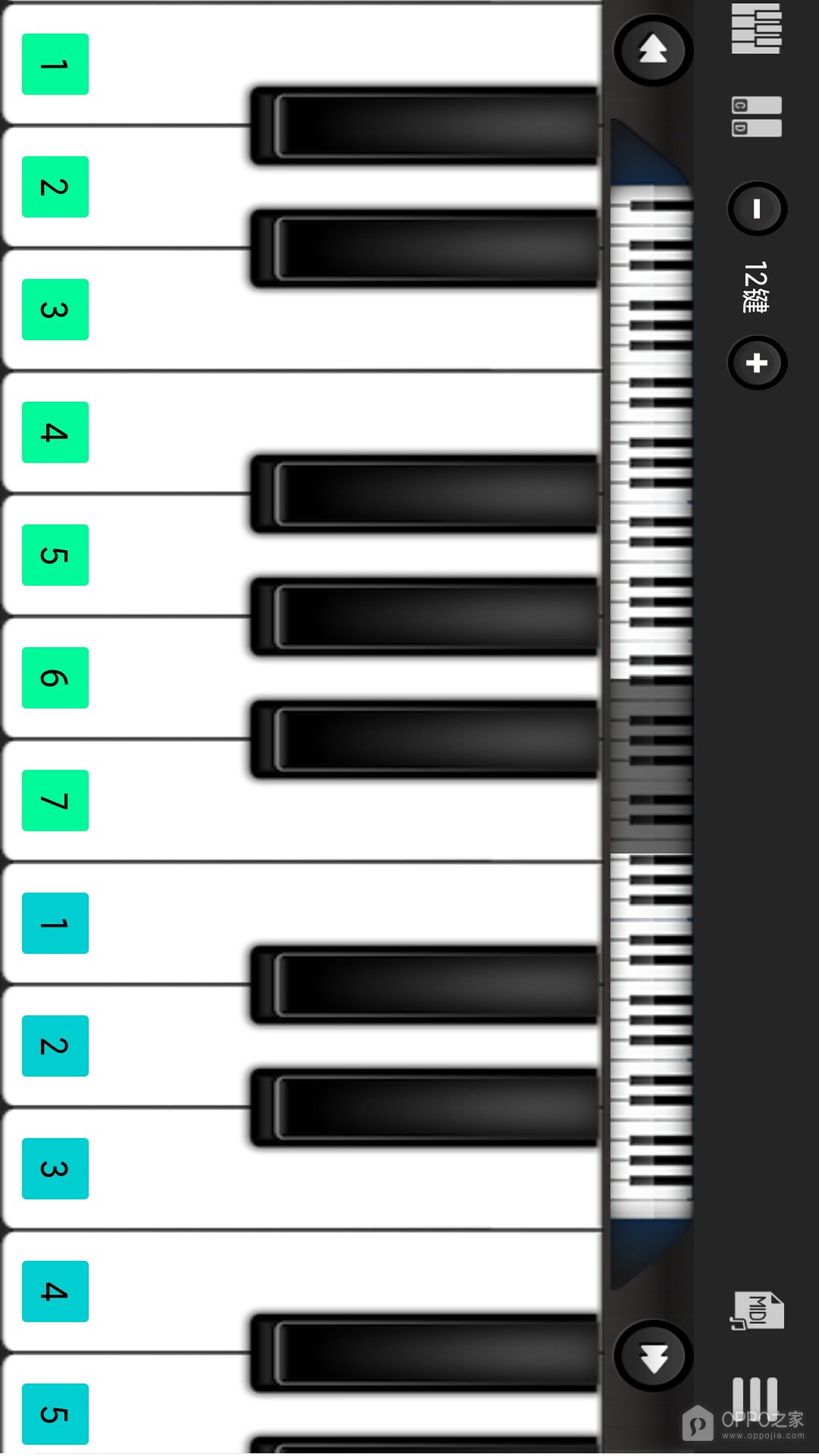
Task: Tap the double down arrow button
Action: click(653, 1357)
